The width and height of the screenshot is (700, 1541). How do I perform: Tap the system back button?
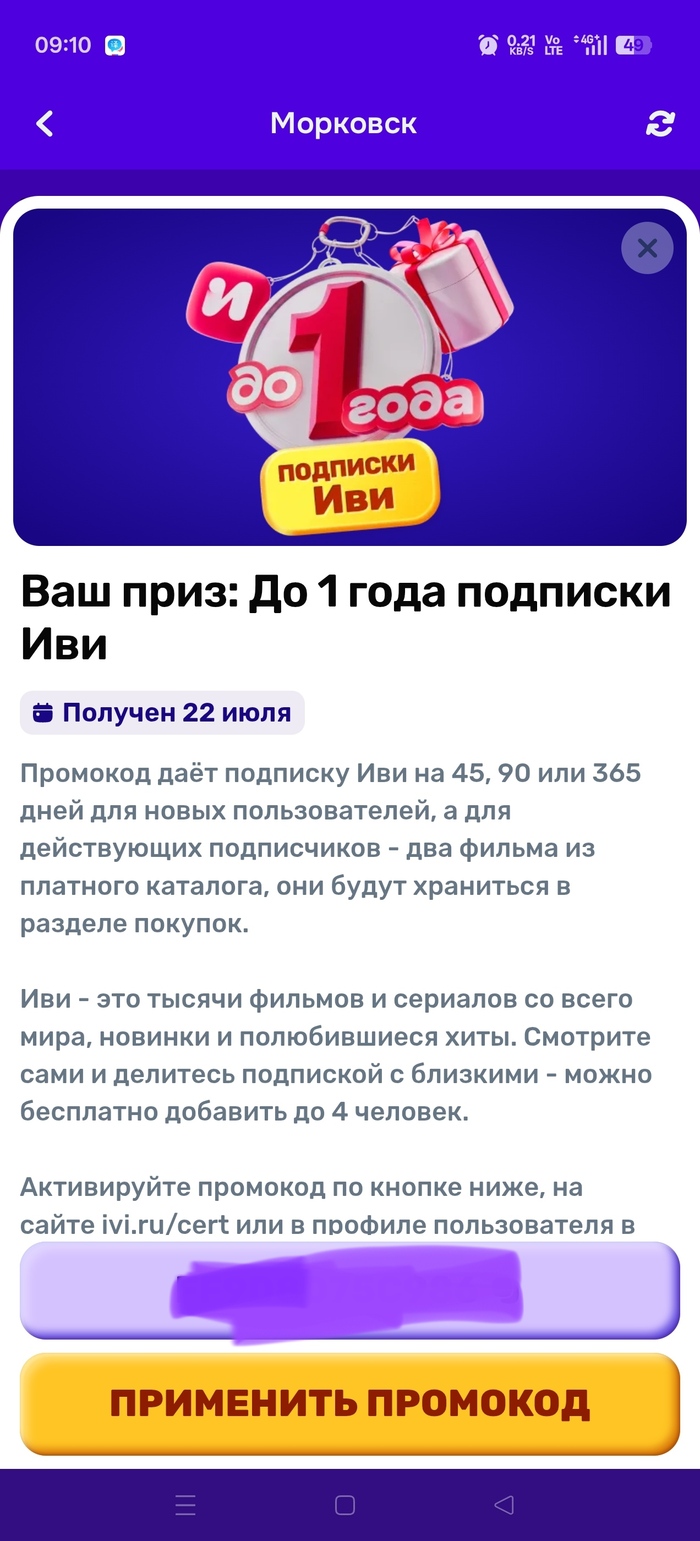(x=504, y=1505)
